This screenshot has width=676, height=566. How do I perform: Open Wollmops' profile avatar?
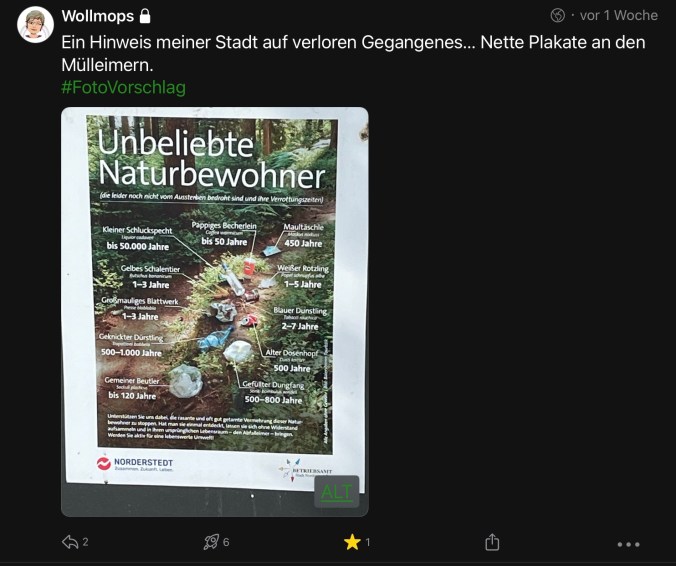click(x=35, y=25)
